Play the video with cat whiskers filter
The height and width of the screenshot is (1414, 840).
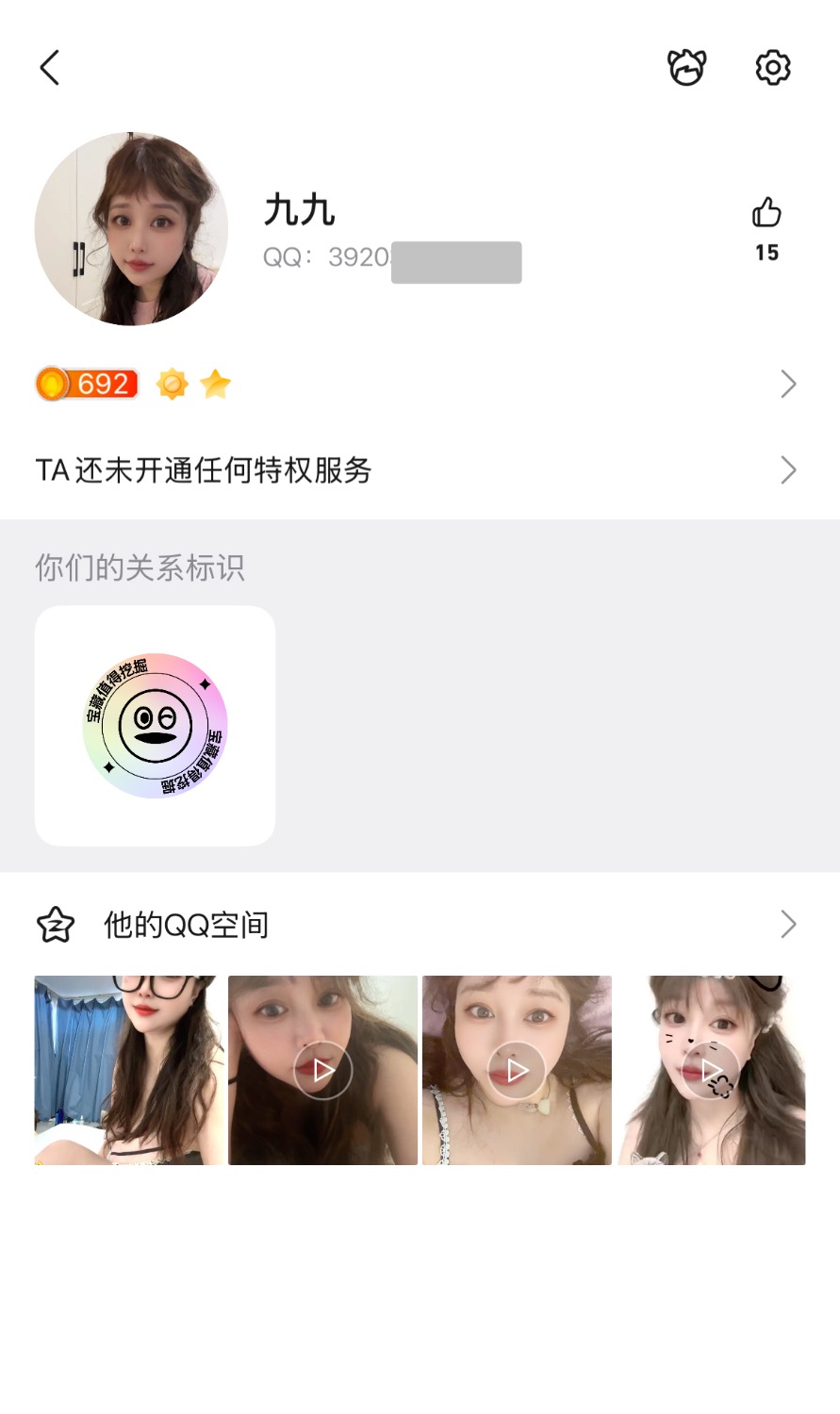pyautogui.click(x=712, y=1070)
